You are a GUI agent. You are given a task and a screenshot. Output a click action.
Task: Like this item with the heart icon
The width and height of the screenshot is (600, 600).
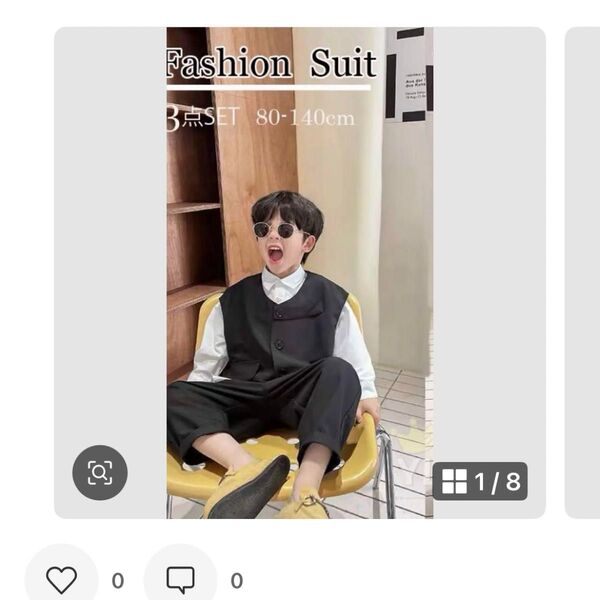point(62,580)
